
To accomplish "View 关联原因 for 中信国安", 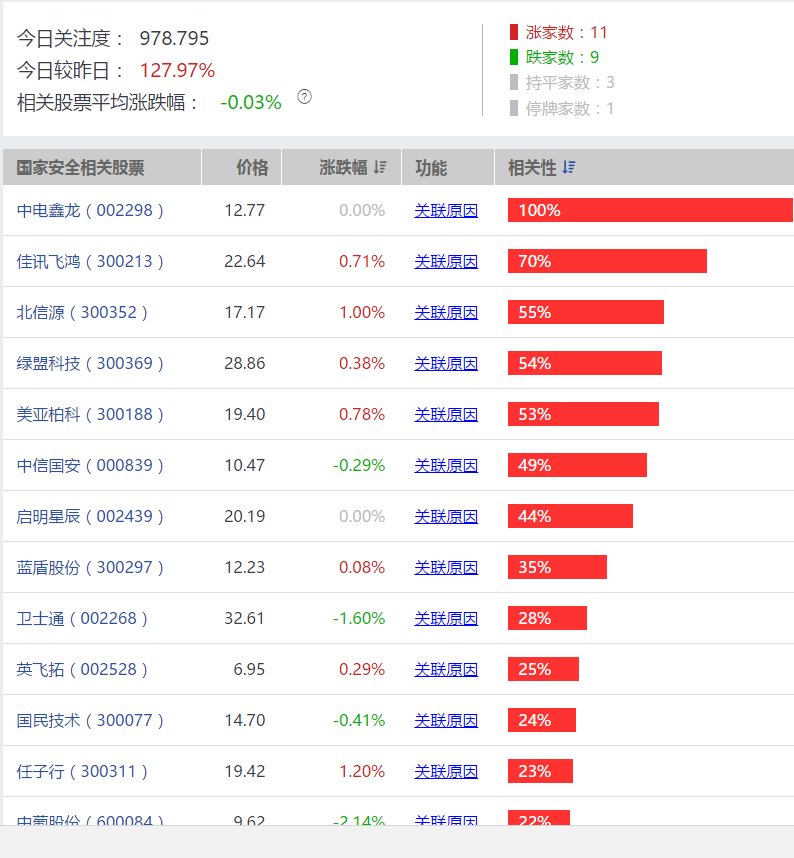I will pyautogui.click(x=446, y=465).
